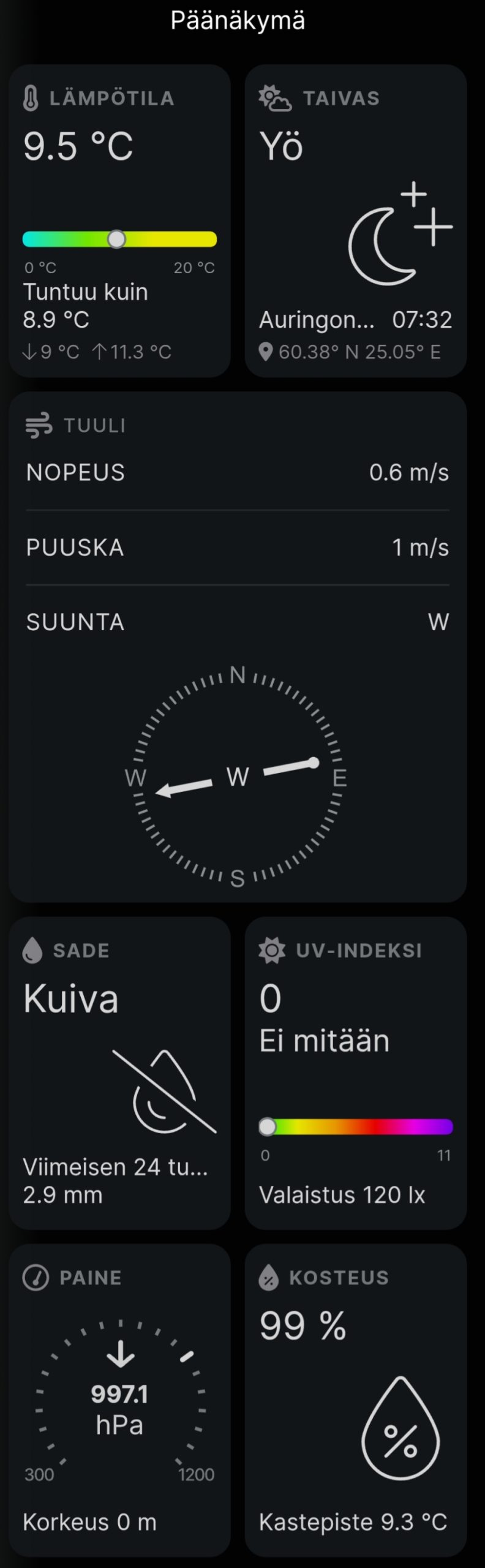Open the UV-indeksi card
Viewport: 485px width, 1568px height.
coord(355,1072)
